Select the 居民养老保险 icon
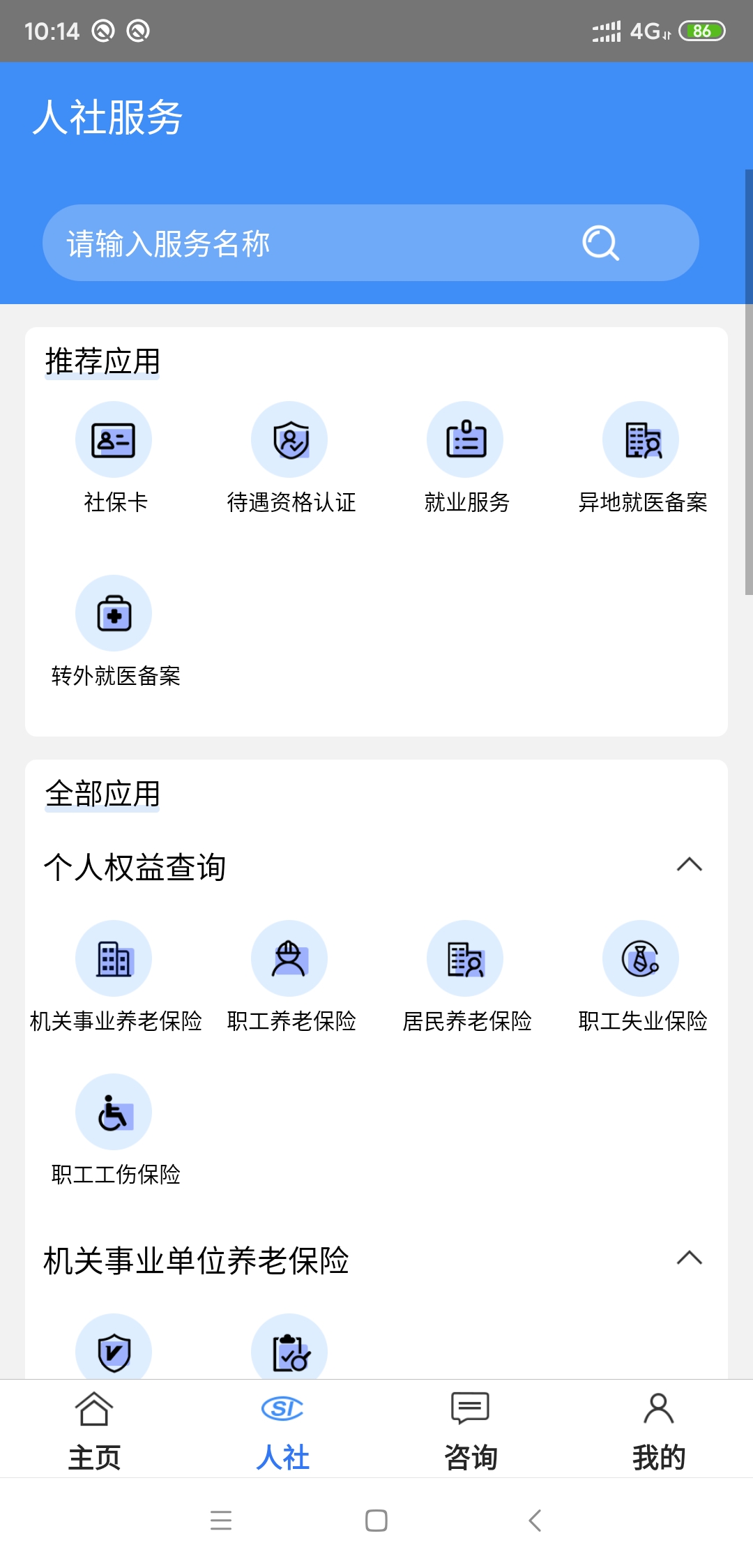The image size is (753, 1568). click(466, 958)
